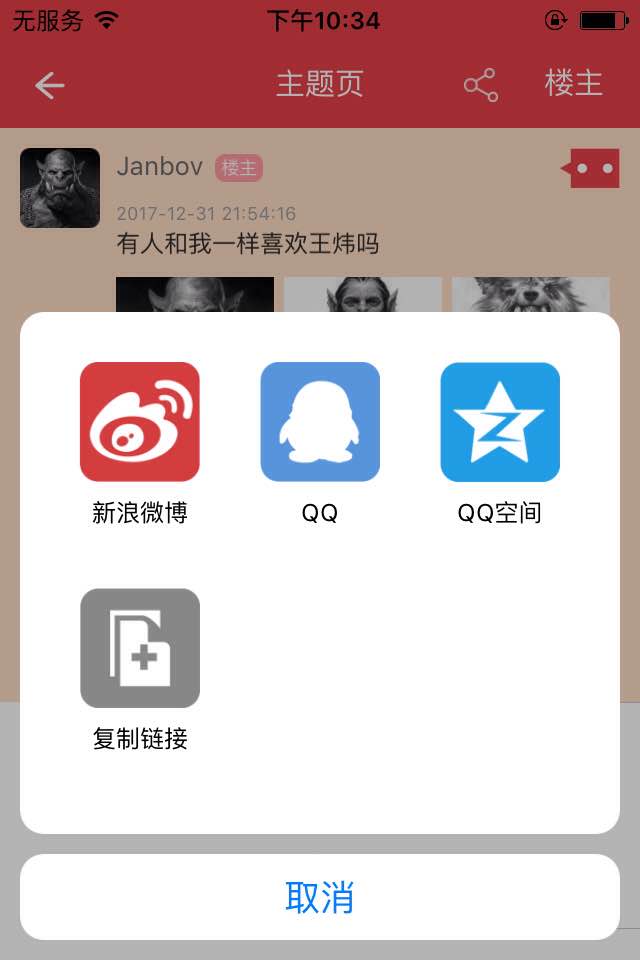The height and width of the screenshot is (960, 640).
Task: Share to QQ空间 (Qzone)
Action: [x=500, y=422]
